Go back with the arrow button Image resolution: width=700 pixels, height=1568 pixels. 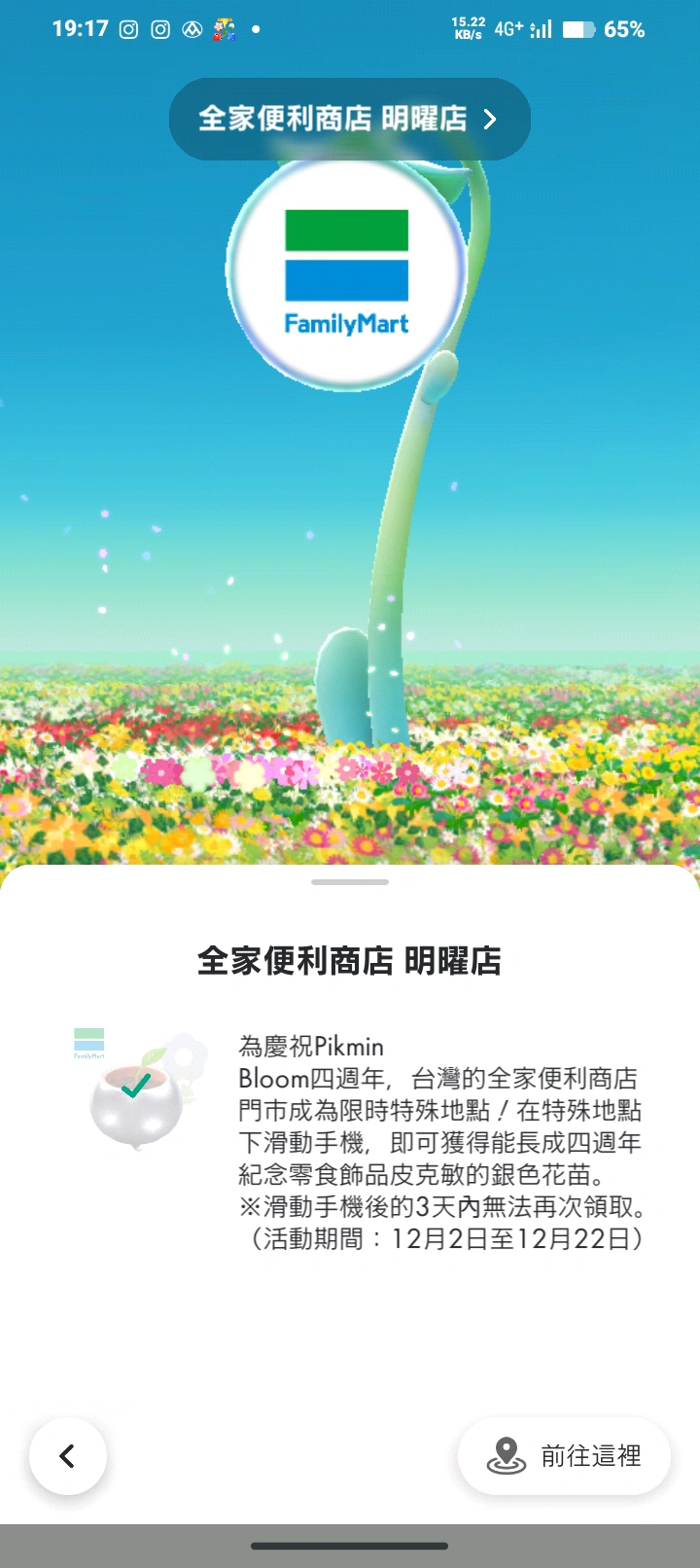[x=67, y=1455]
